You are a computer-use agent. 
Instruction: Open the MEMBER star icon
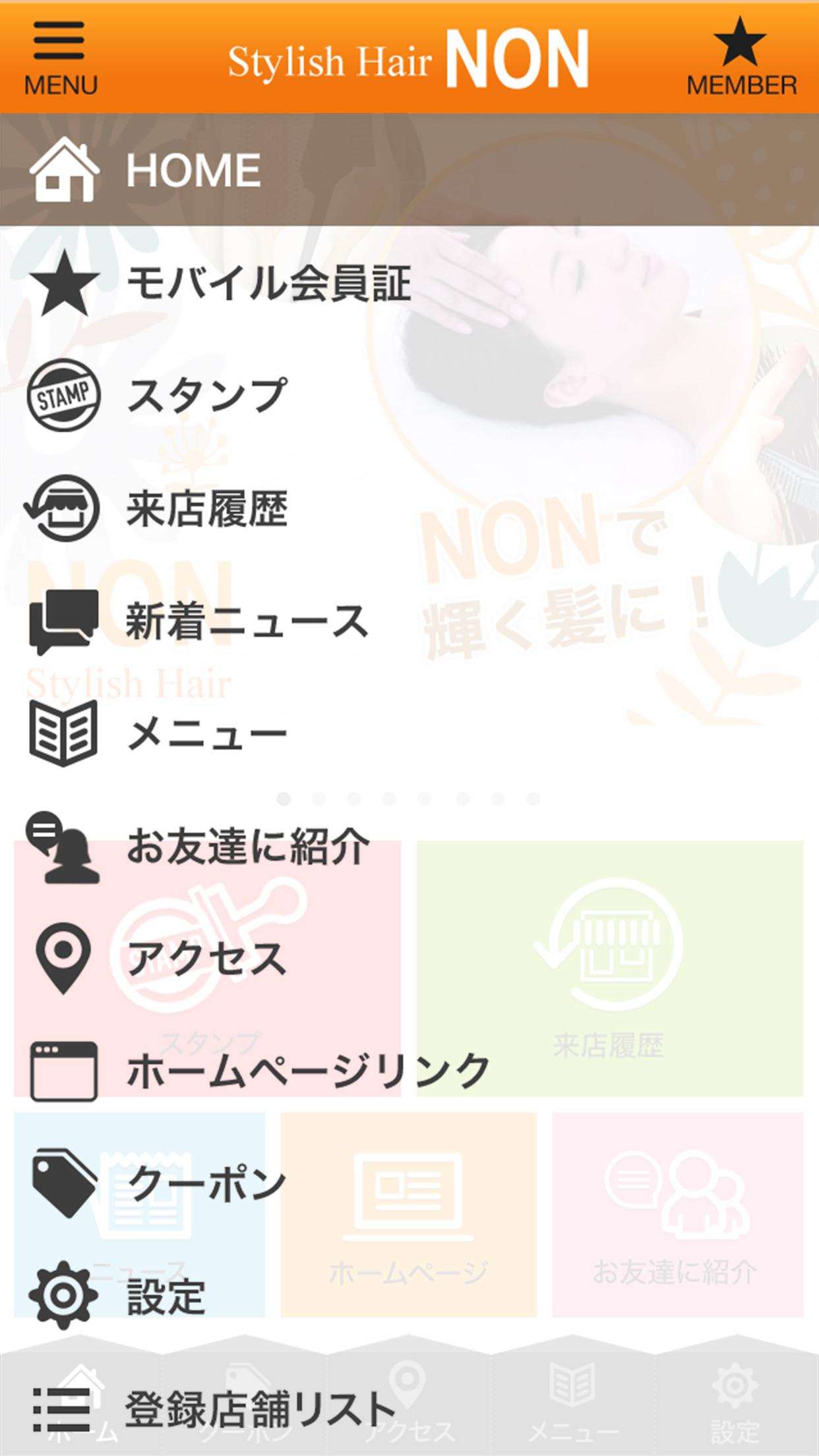click(x=741, y=58)
